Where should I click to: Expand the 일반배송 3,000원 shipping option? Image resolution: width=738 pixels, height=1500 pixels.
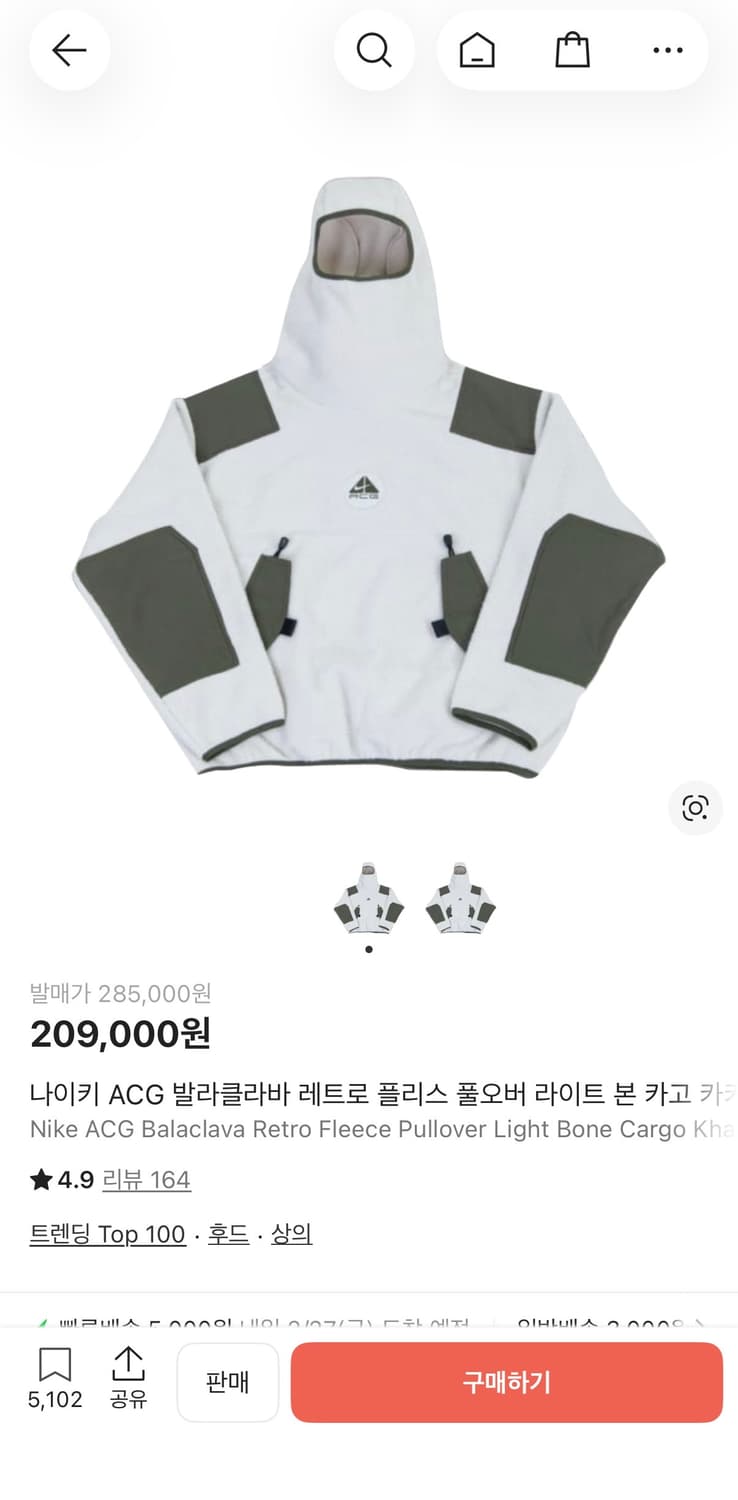(x=630, y=1320)
